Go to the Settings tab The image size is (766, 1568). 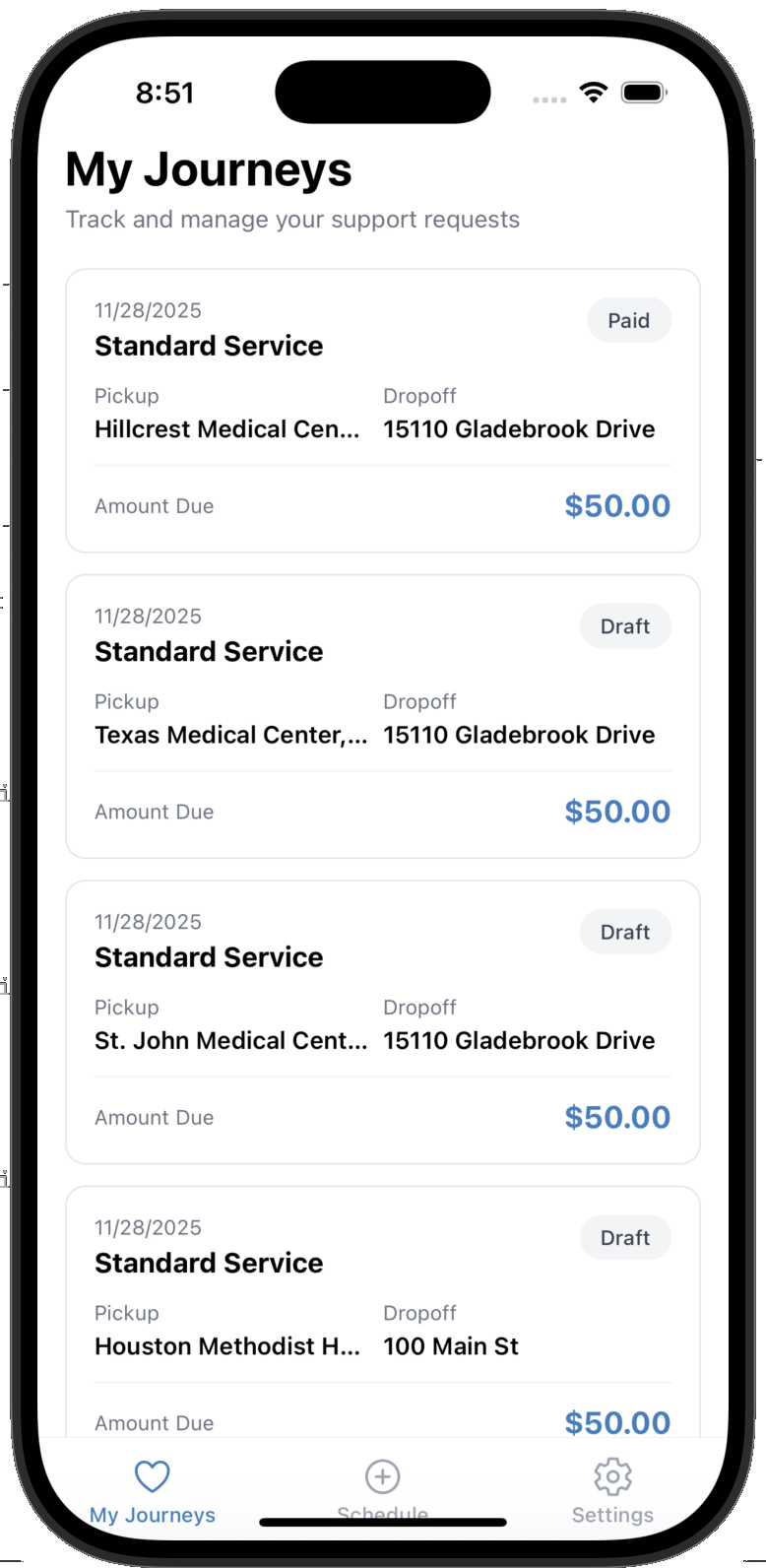pos(612,1491)
